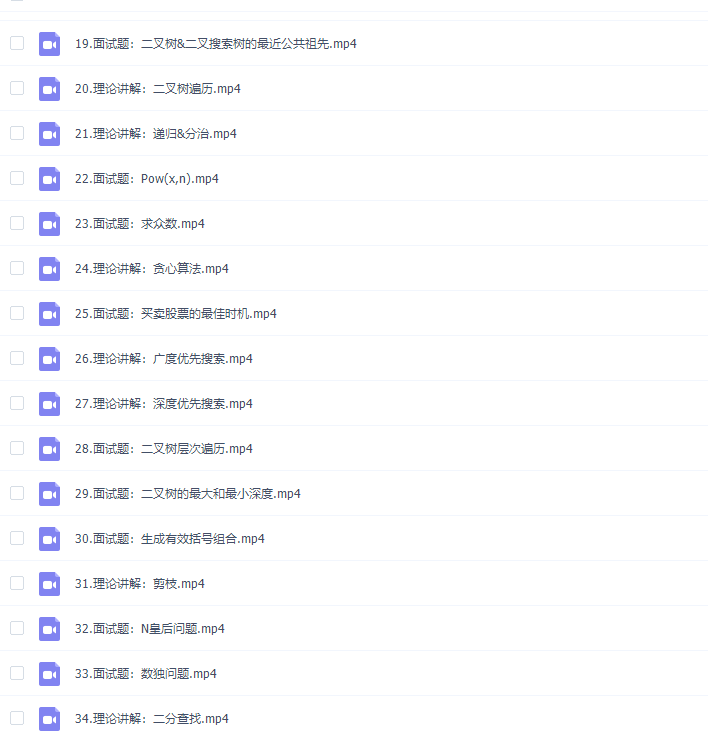
Task: Select checkbox for 19.面试题 最近公共祖先.mp4
Action: pyautogui.click(x=17, y=43)
